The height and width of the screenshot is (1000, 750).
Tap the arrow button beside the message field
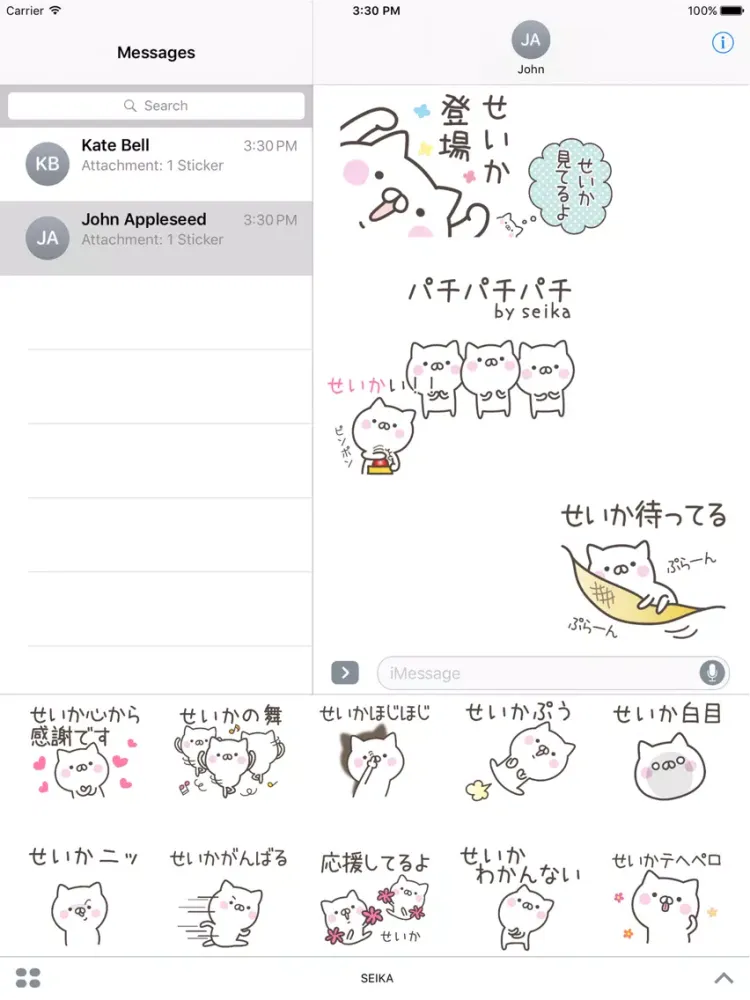[x=345, y=673]
